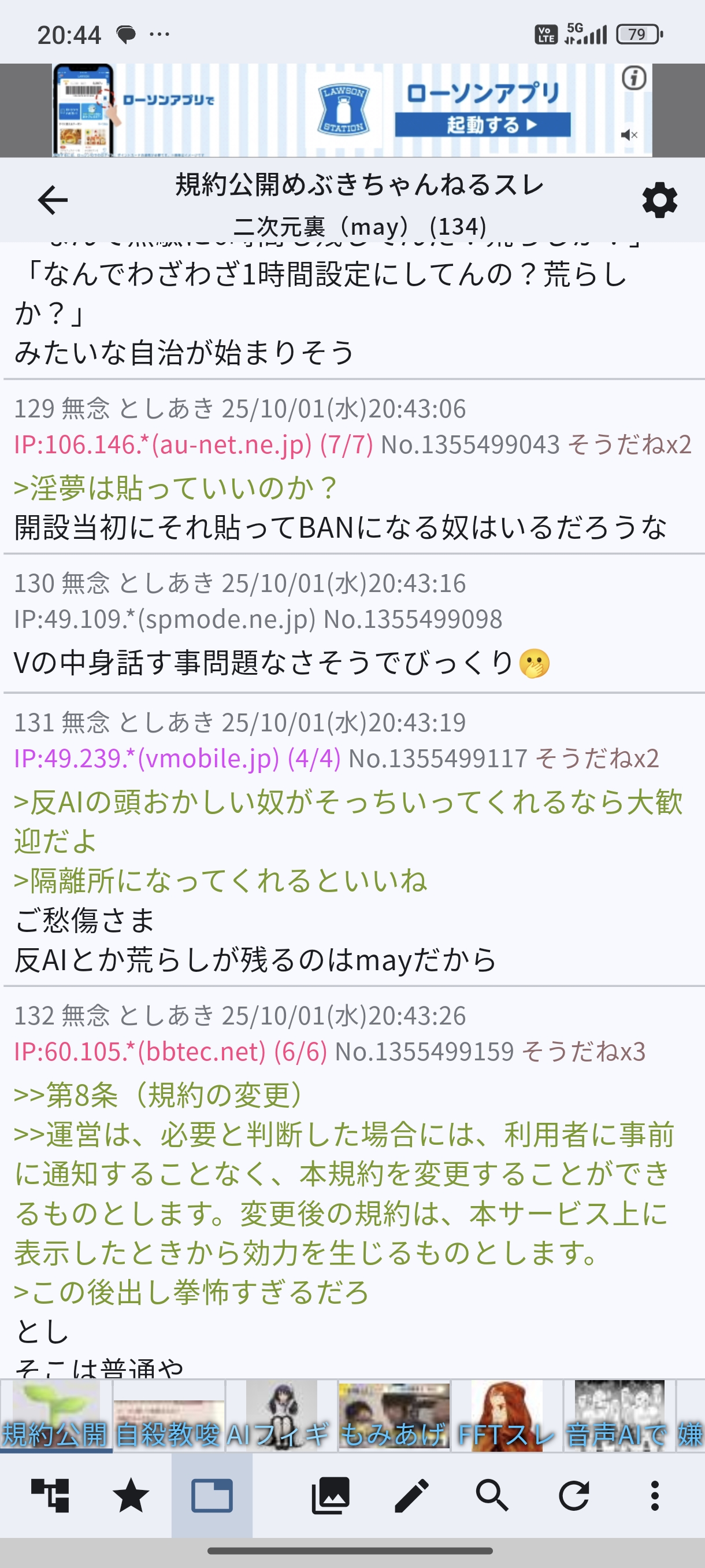
Task: Unmute the ad sound
Action: pyautogui.click(x=629, y=135)
